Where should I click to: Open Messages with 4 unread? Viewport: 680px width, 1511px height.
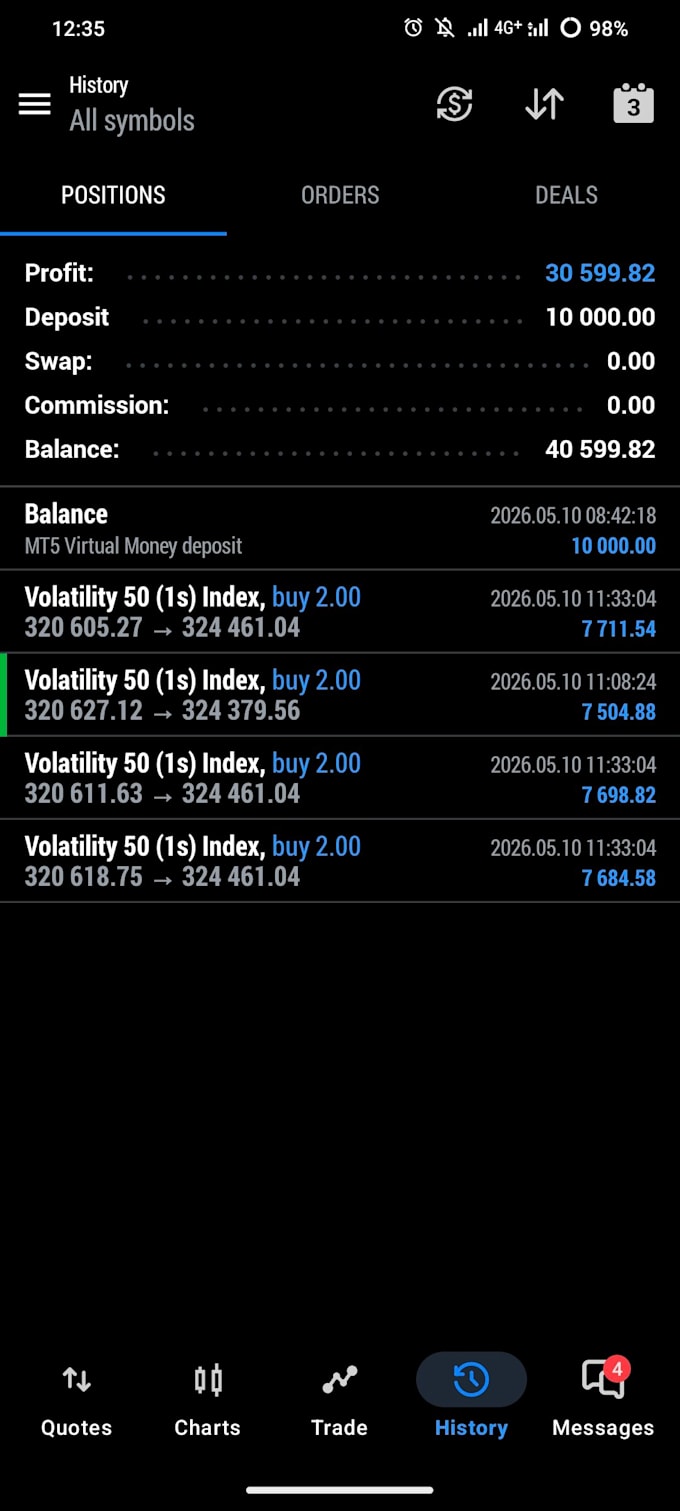(x=603, y=1398)
